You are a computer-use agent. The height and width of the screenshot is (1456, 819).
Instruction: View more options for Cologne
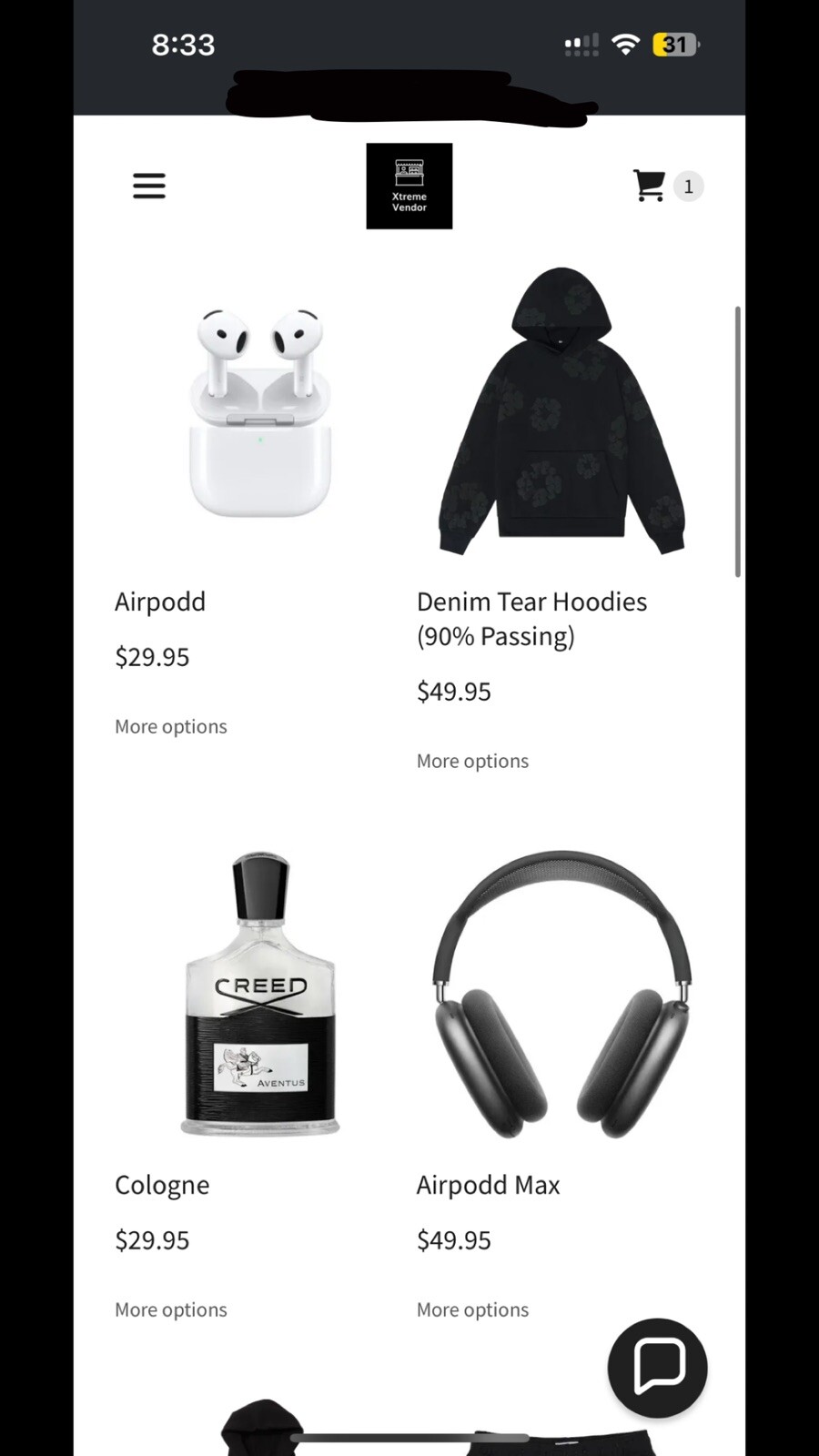[x=171, y=1309]
